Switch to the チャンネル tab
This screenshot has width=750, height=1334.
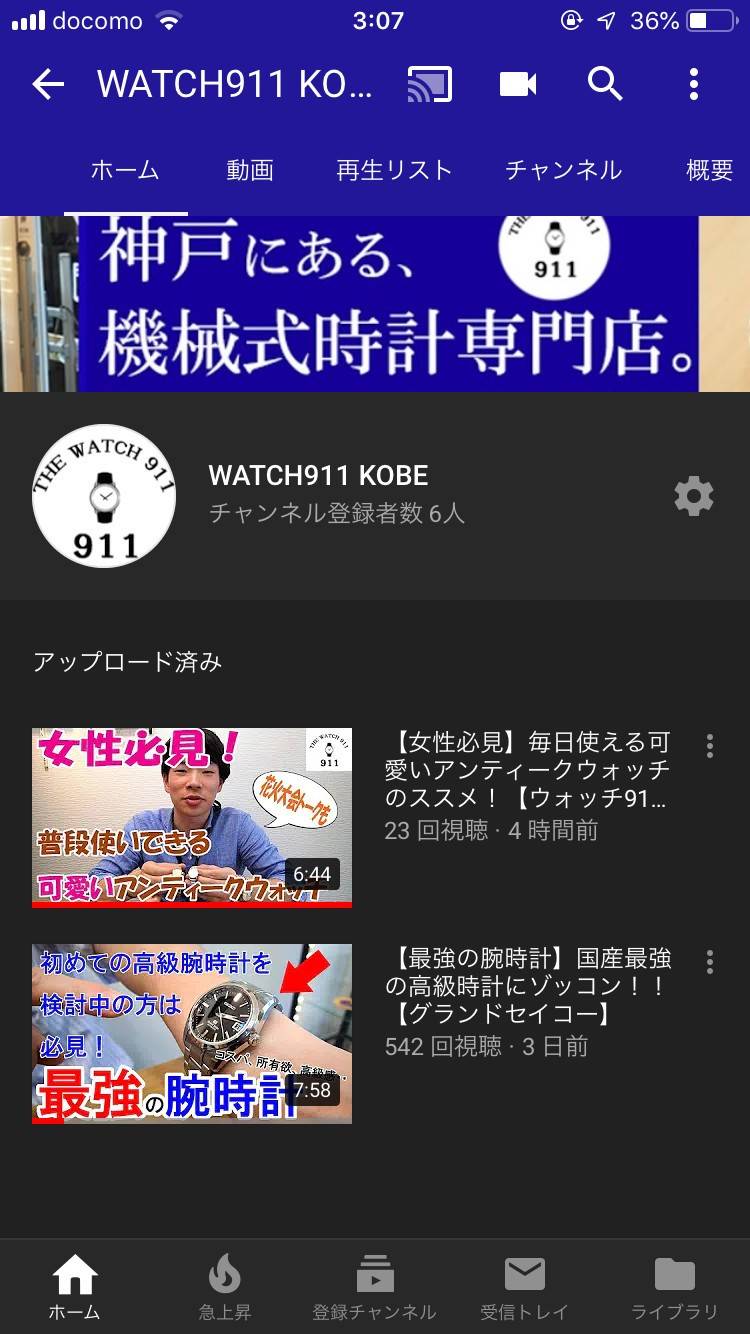[563, 171]
